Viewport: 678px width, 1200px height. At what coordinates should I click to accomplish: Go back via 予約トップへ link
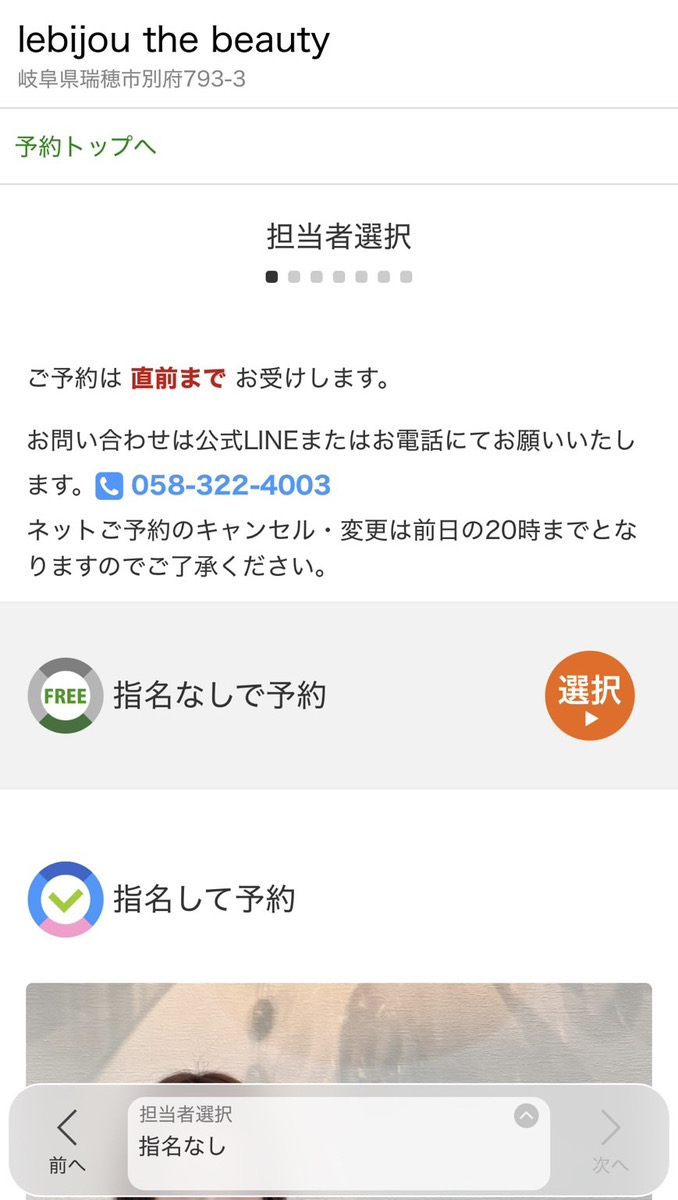pyautogui.click(x=86, y=146)
